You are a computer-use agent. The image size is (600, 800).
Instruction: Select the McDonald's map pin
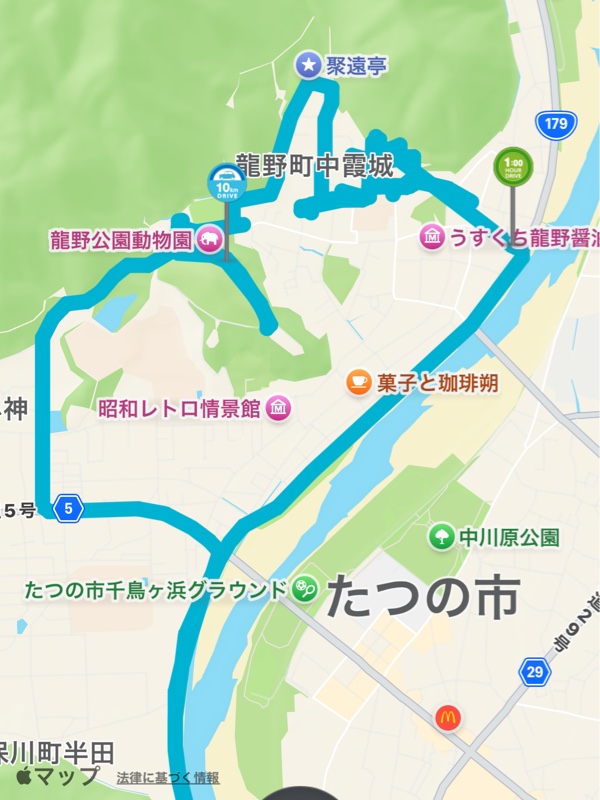[447, 717]
